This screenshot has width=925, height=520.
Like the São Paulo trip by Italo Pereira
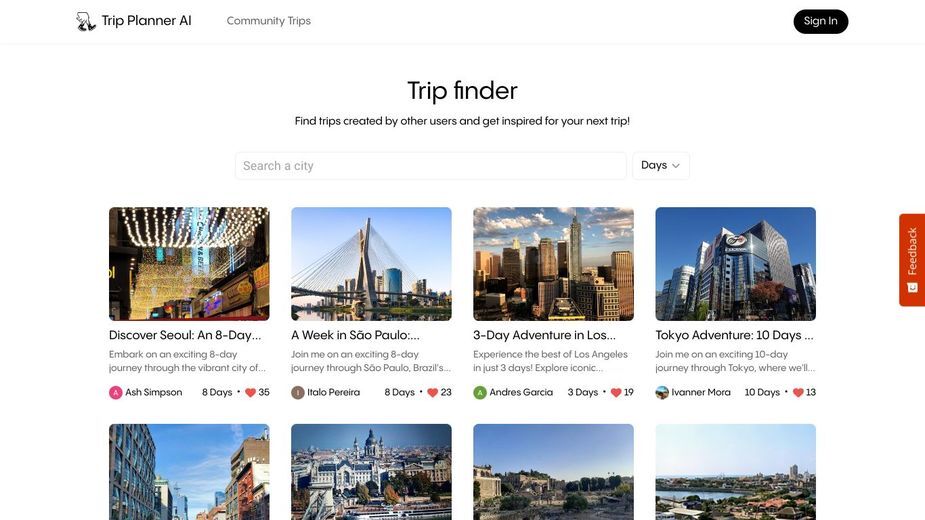(x=433, y=393)
